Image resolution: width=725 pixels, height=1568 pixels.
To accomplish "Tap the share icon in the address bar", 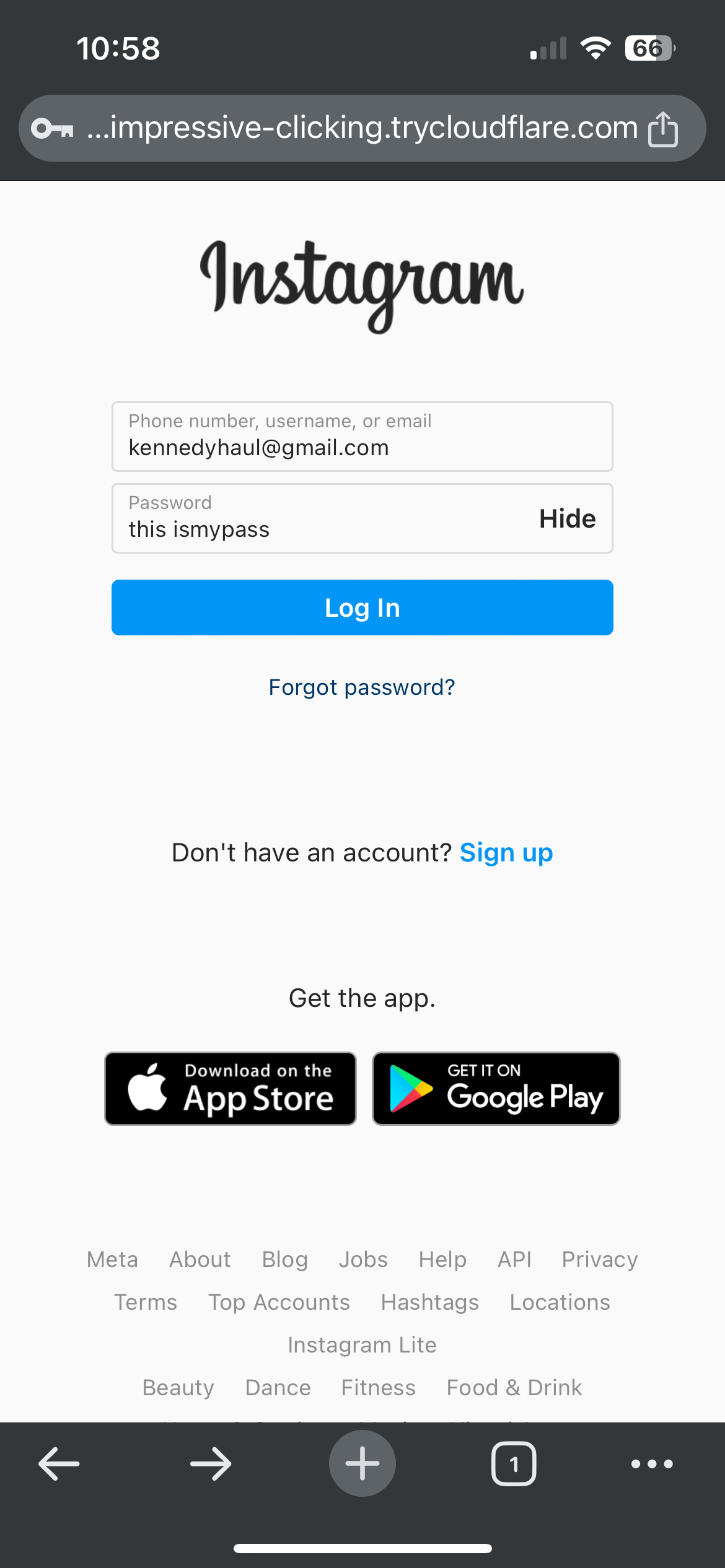I will point(662,129).
